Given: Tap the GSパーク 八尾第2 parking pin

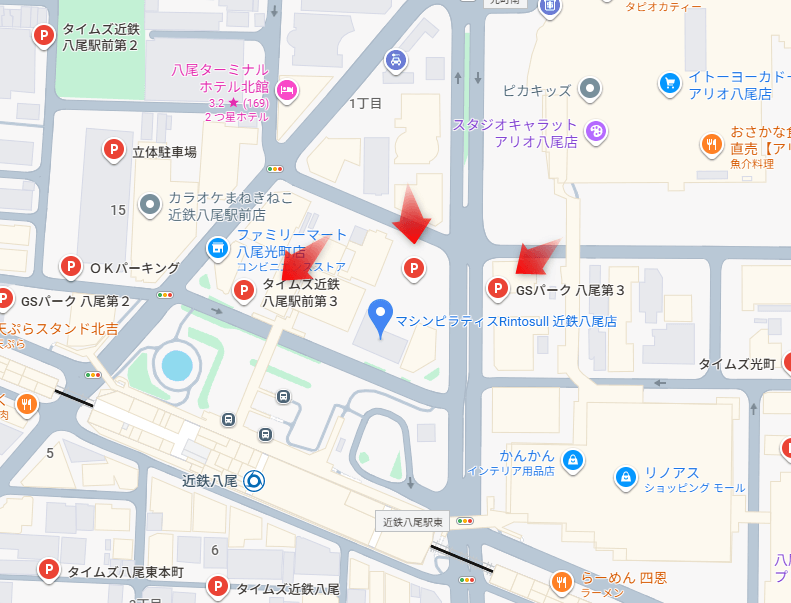Looking at the screenshot, I should coord(5,299).
